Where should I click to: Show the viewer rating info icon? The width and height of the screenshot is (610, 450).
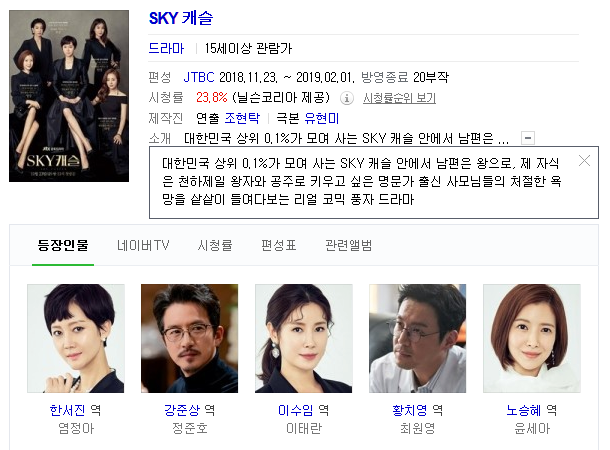(346, 98)
